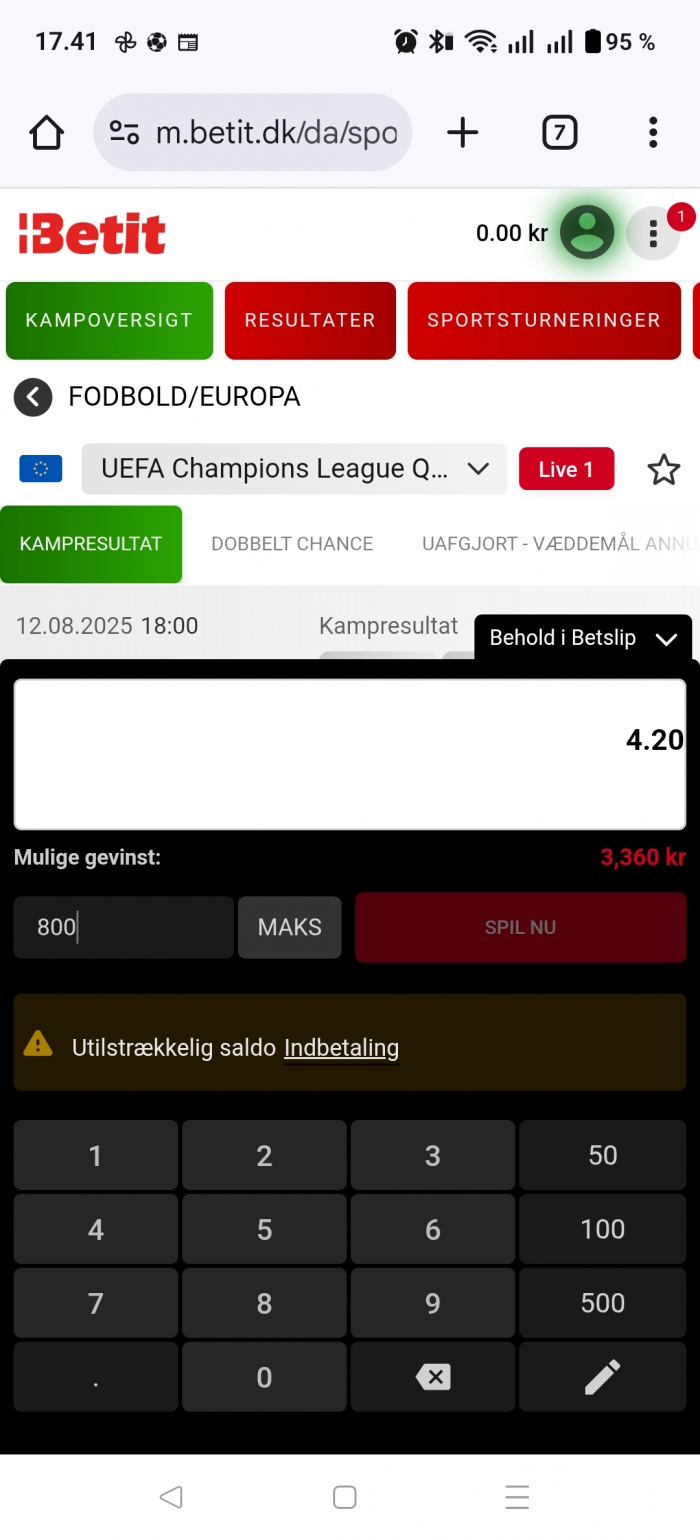Screen dimensions: 700x1540
Task: Expand the UEFA Champions League dropdown
Action: tap(294, 468)
